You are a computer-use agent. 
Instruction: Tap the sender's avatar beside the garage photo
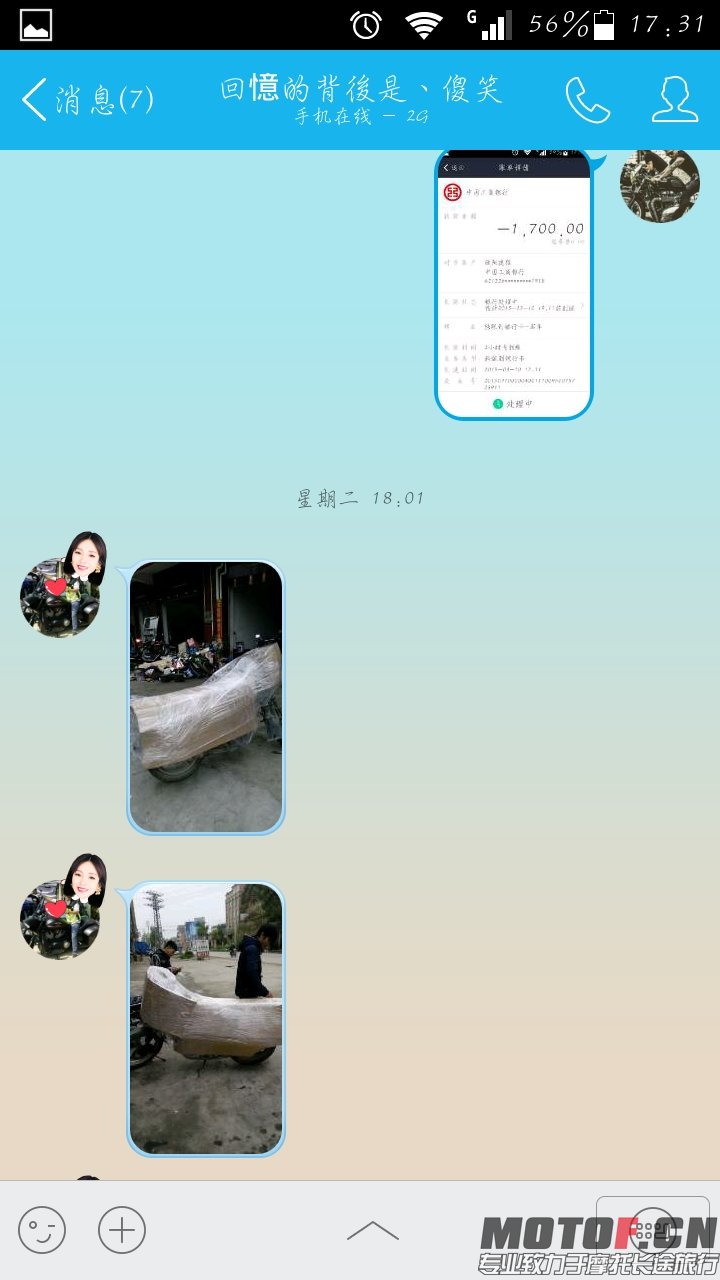(60, 597)
